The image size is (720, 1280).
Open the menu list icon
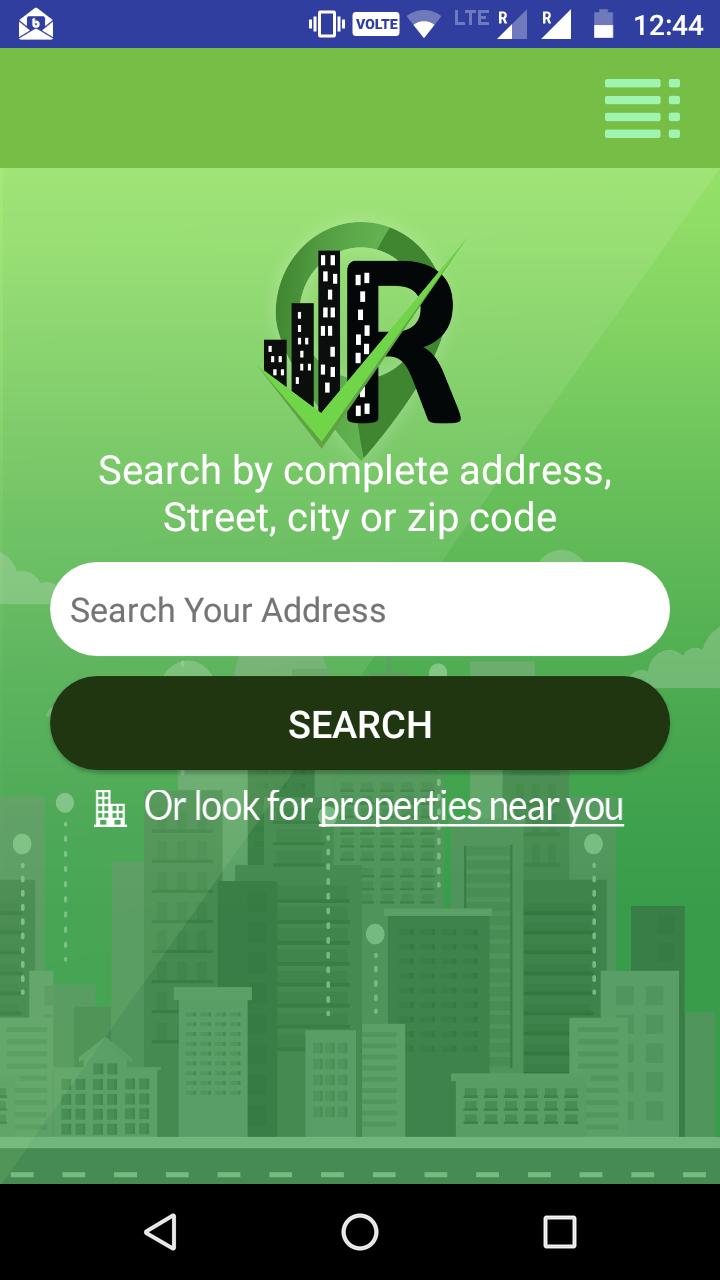coord(642,108)
